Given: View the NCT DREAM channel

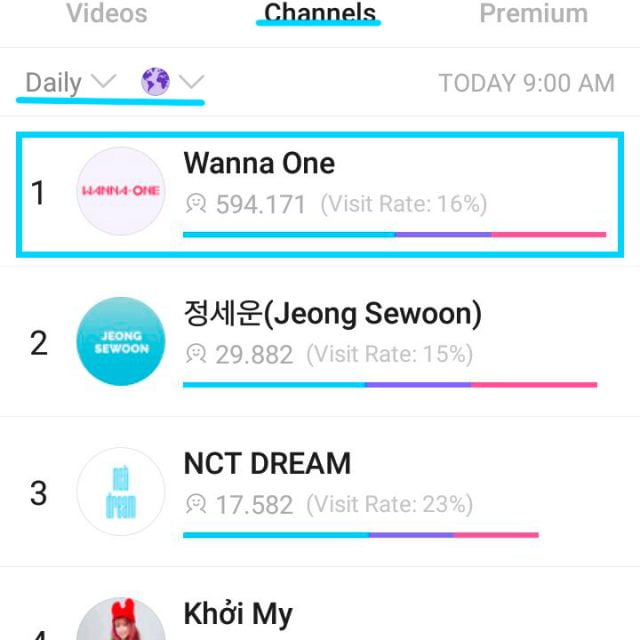Looking at the screenshot, I should pyautogui.click(x=320, y=492).
